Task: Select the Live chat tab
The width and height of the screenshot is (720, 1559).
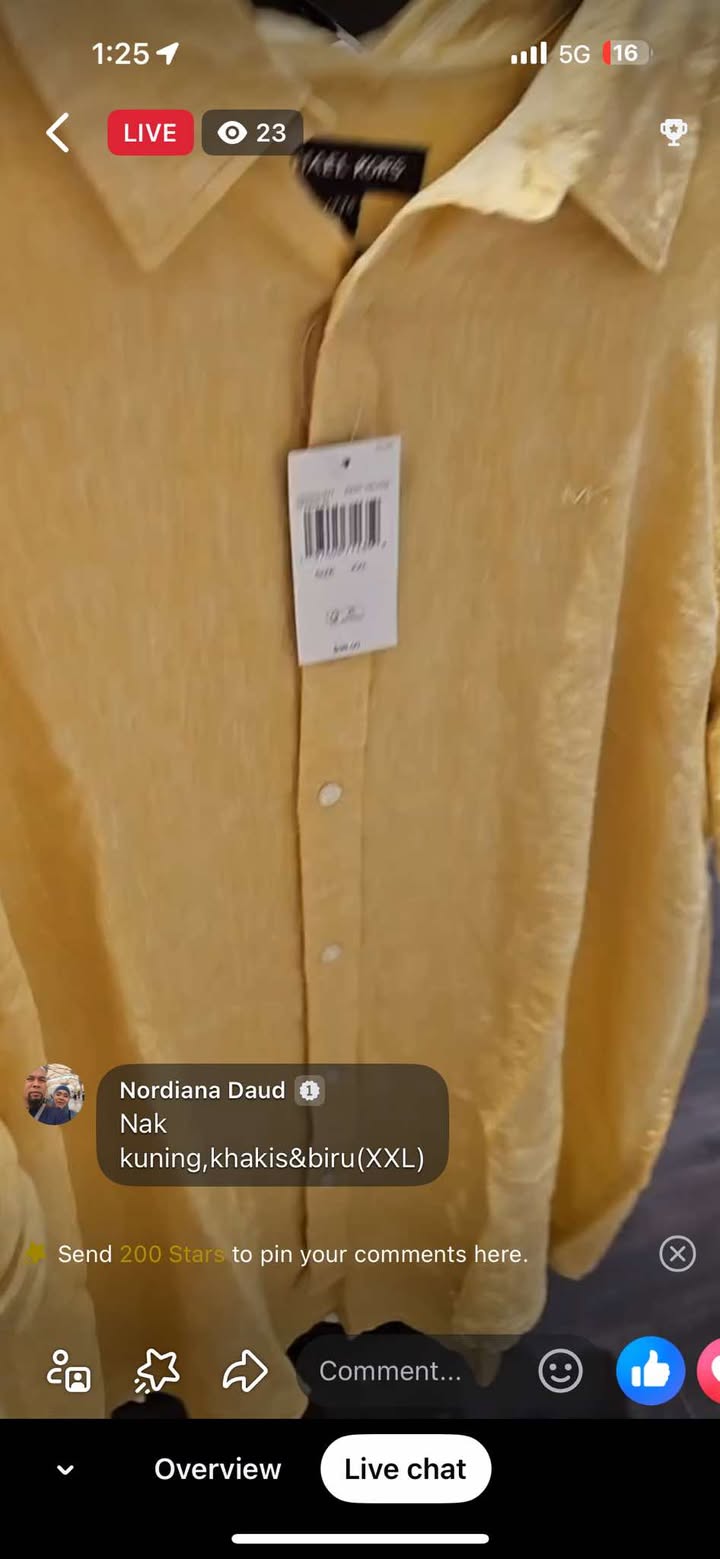Action: tap(405, 1468)
